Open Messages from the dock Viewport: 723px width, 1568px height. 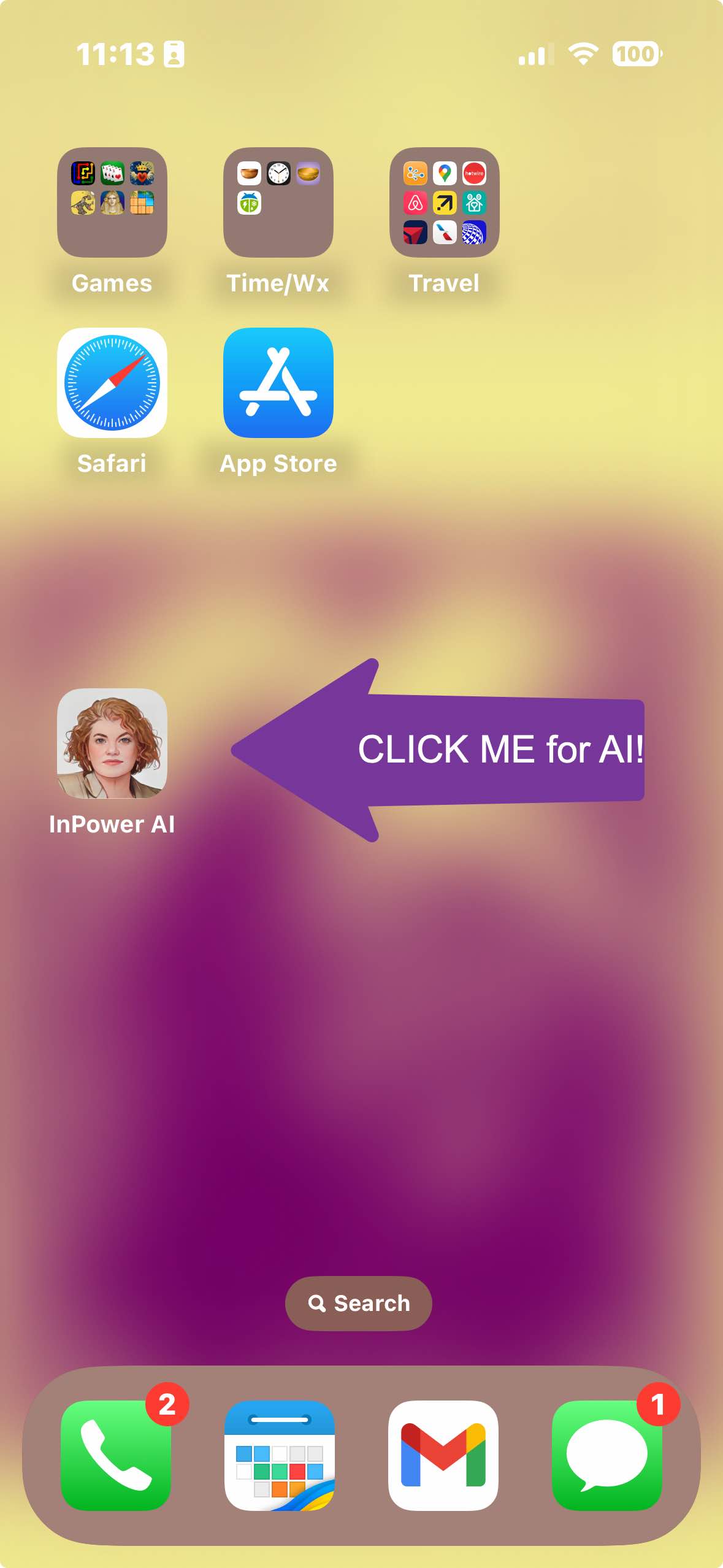(x=607, y=1456)
